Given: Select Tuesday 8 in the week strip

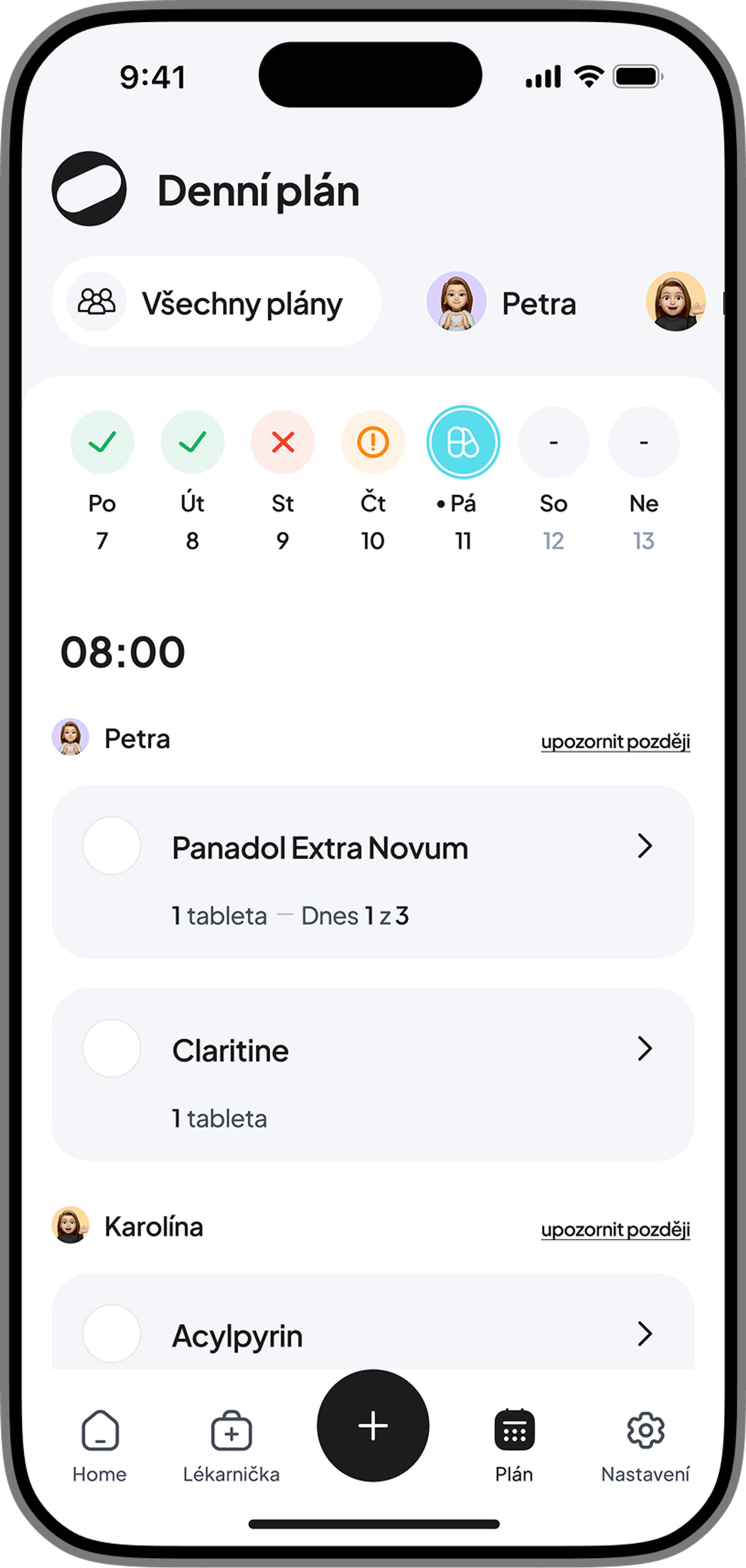Looking at the screenshot, I should click(192, 442).
